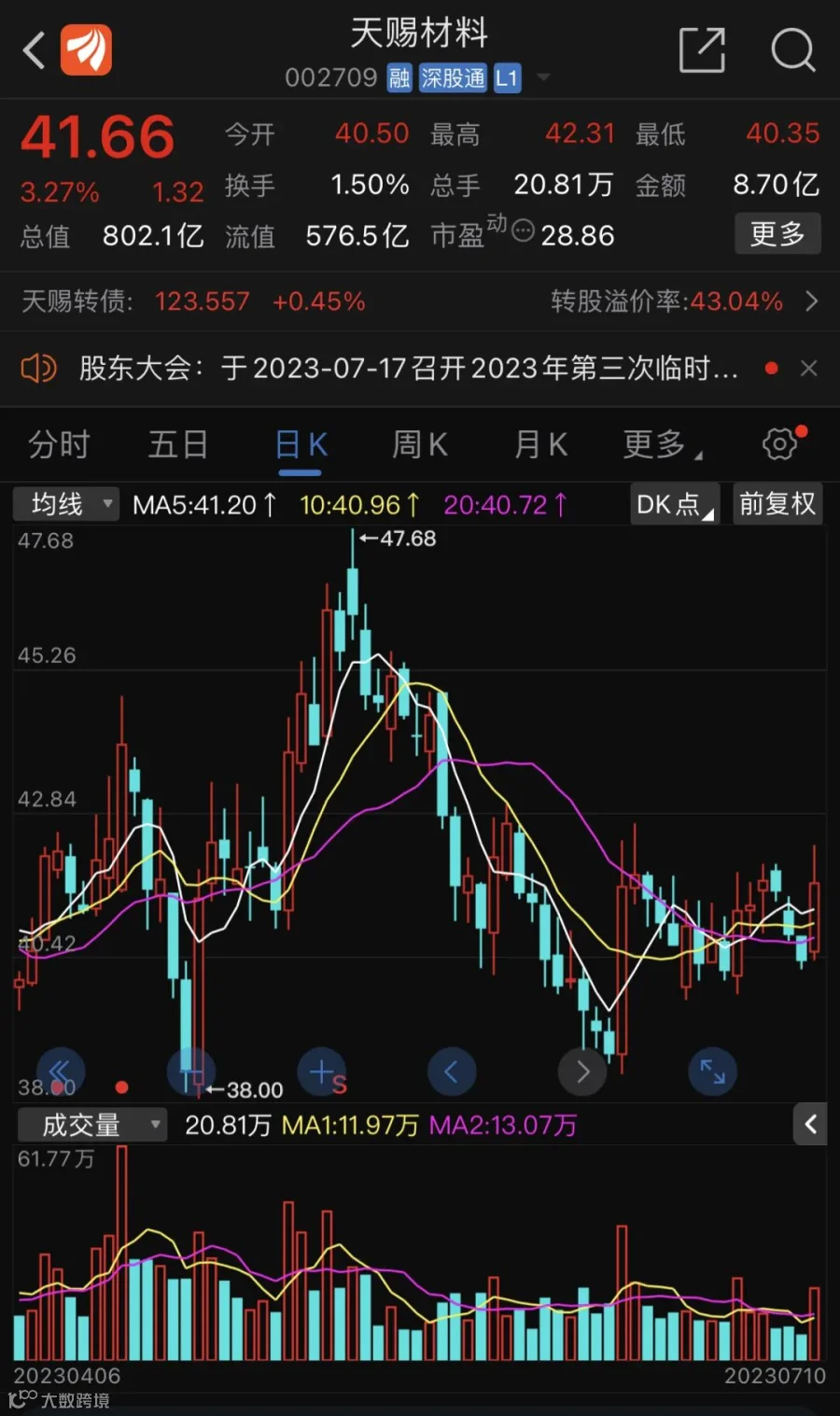Open the search magnifier icon
This screenshot has height=1416, width=840.
tap(793, 49)
